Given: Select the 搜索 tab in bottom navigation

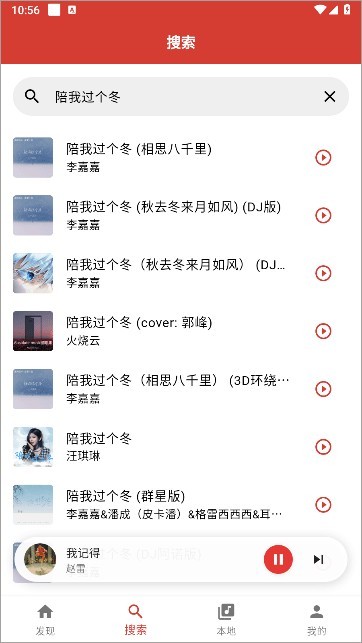Looking at the screenshot, I should click(135, 619).
